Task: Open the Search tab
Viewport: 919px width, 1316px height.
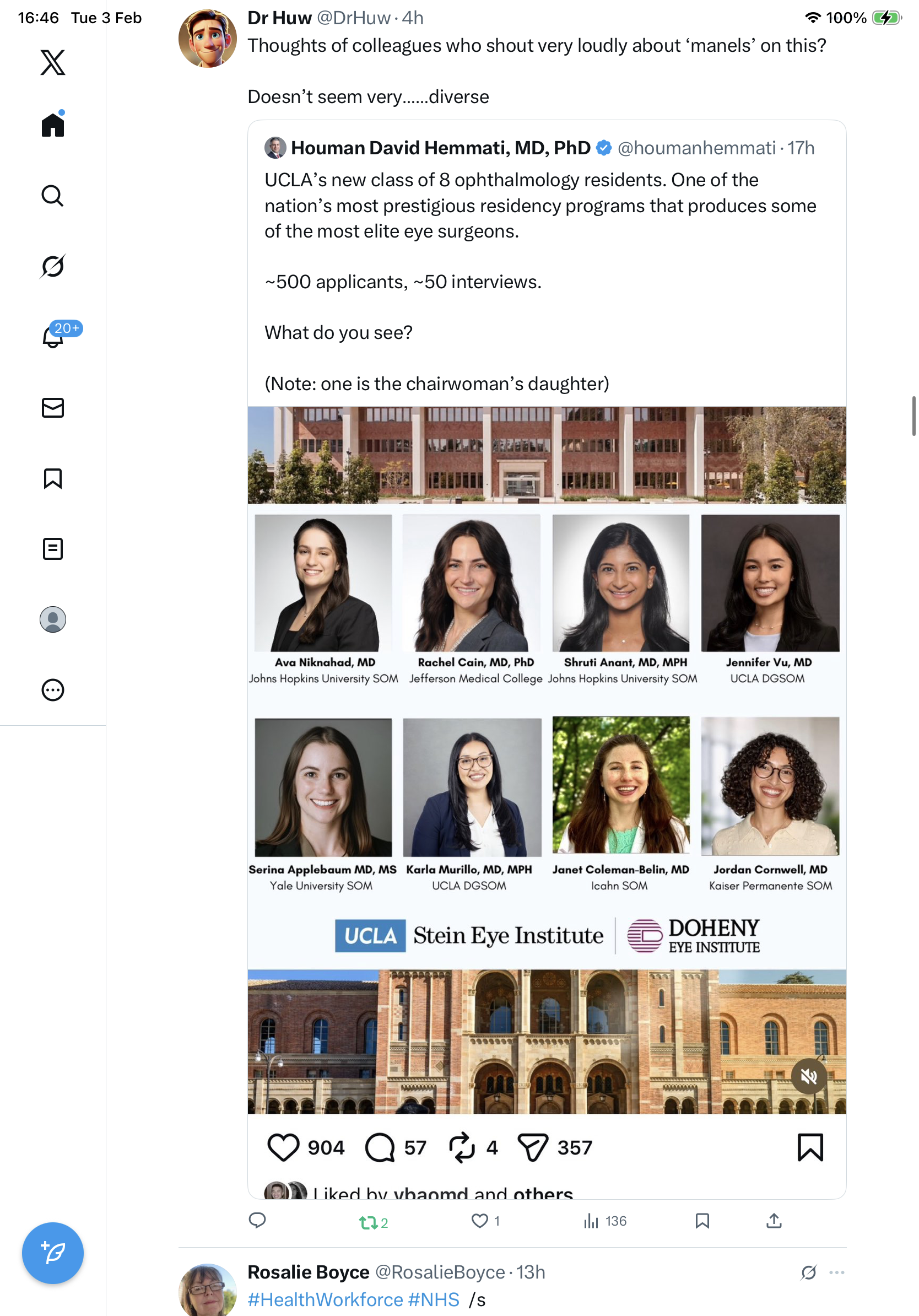Action: pyautogui.click(x=53, y=196)
